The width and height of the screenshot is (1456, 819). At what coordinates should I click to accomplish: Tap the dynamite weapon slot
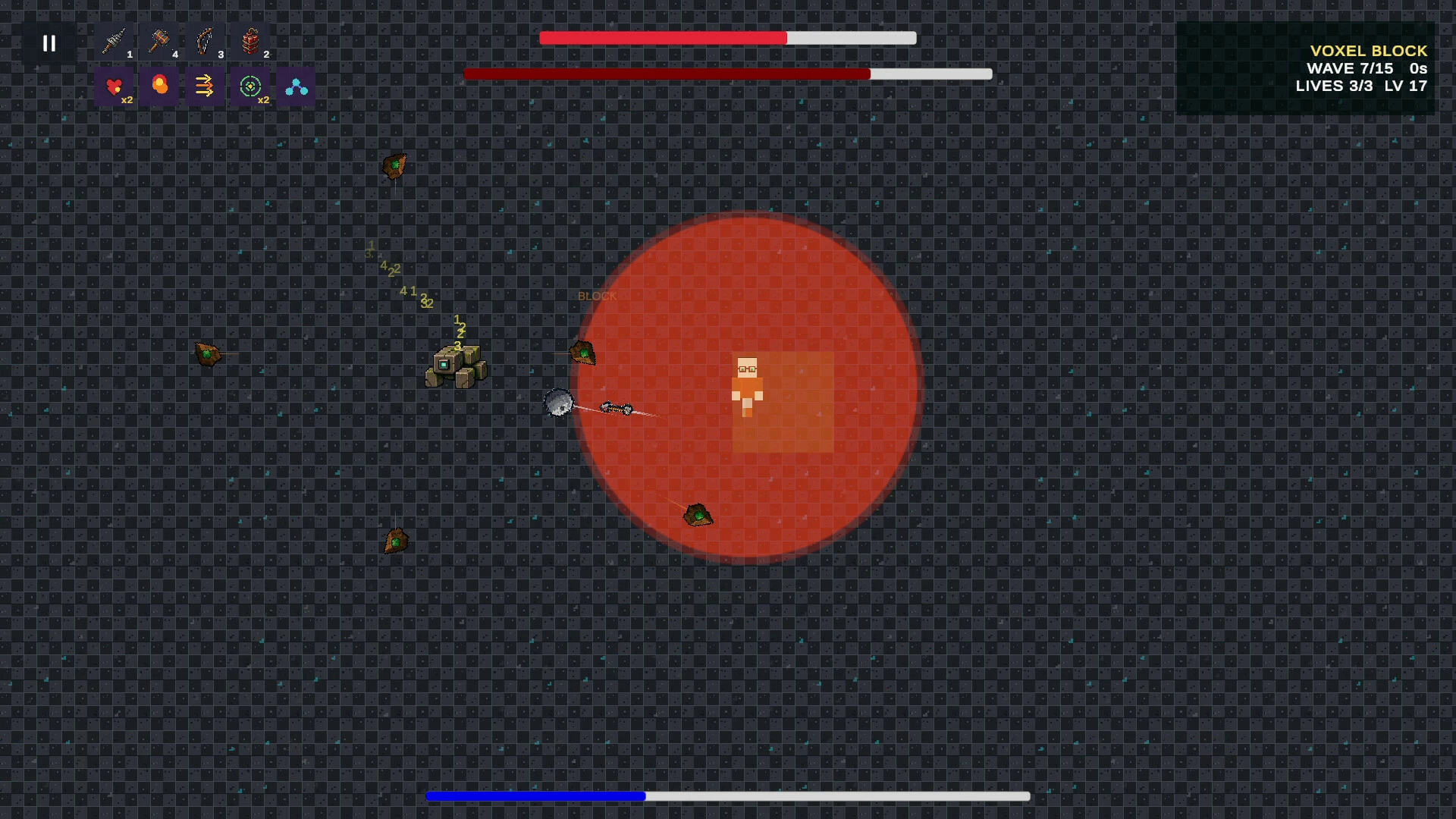pos(250,42)
